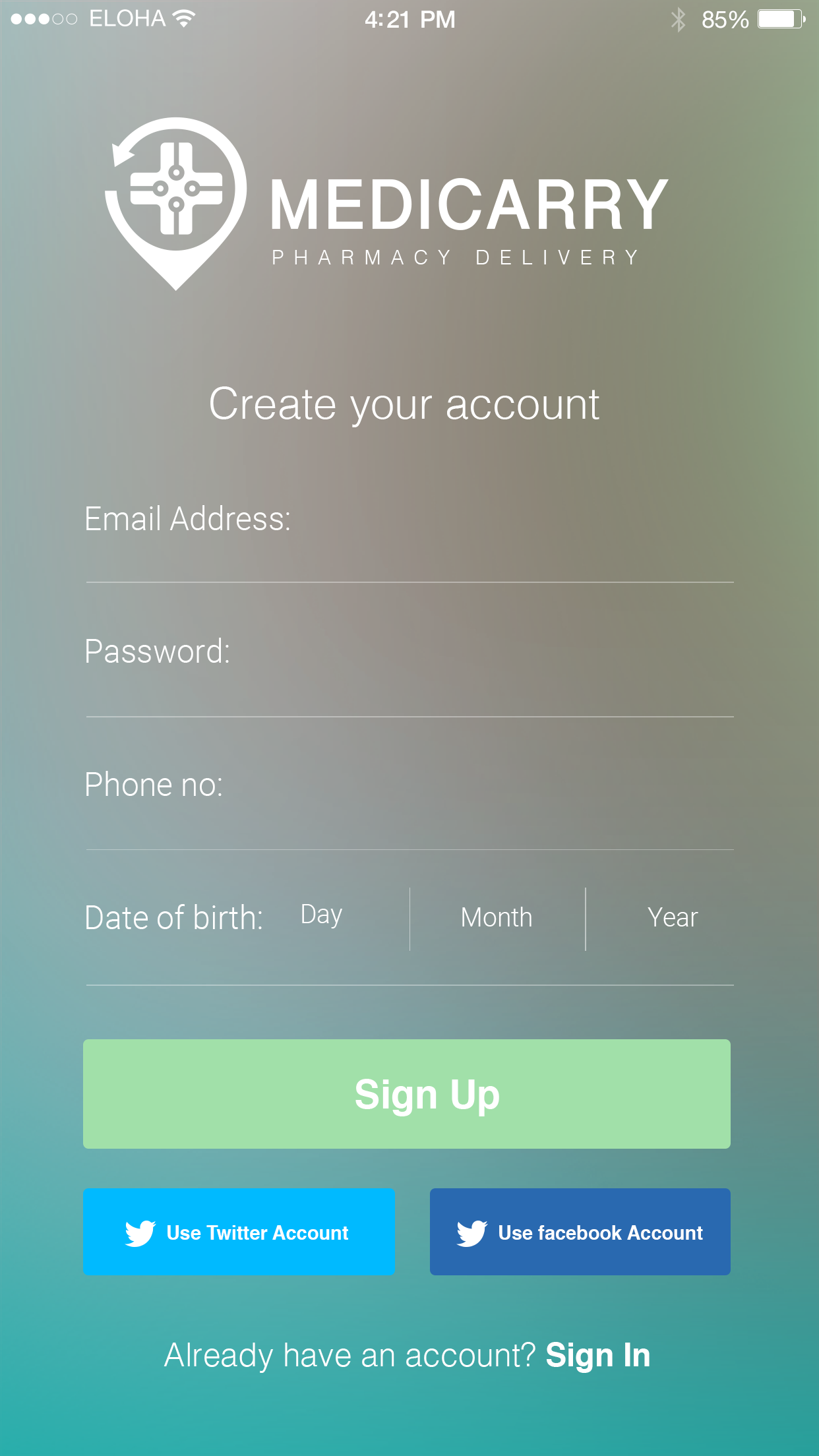Tap the green Sign Up button
The height and width of the screenshot is (1456, 819).
(407, 1094)
